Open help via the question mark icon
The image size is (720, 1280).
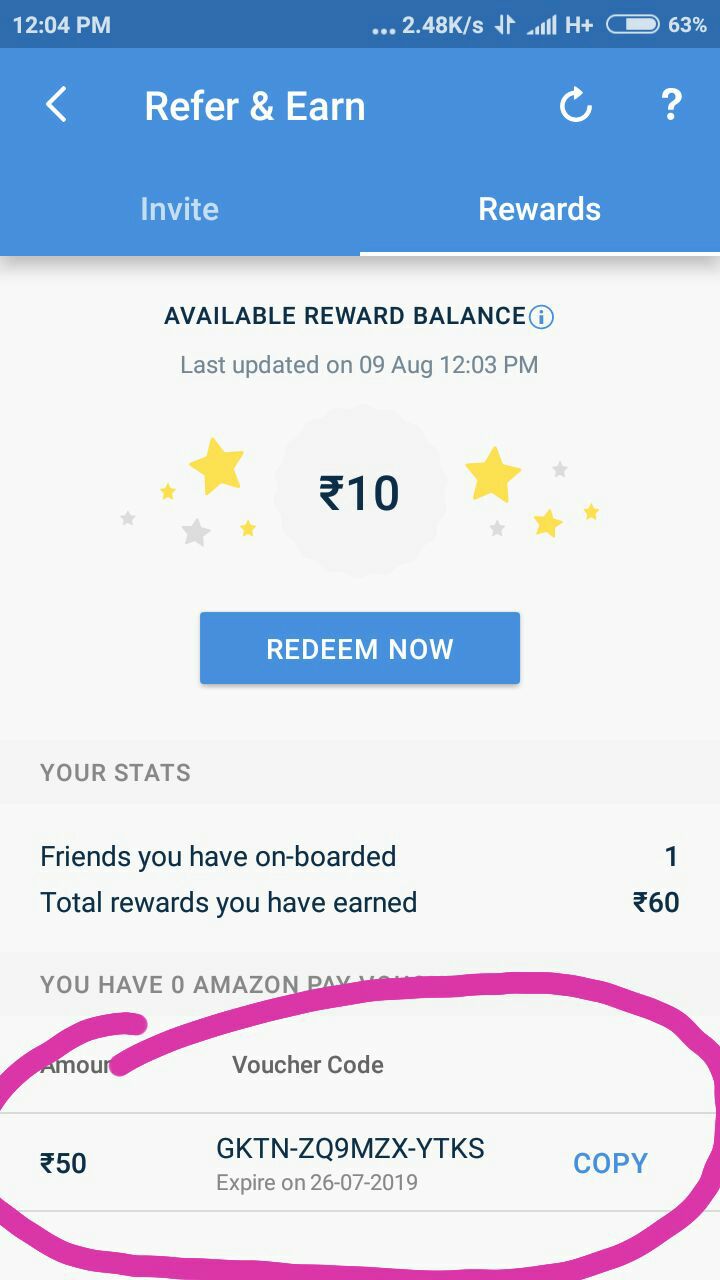[671, 105]
